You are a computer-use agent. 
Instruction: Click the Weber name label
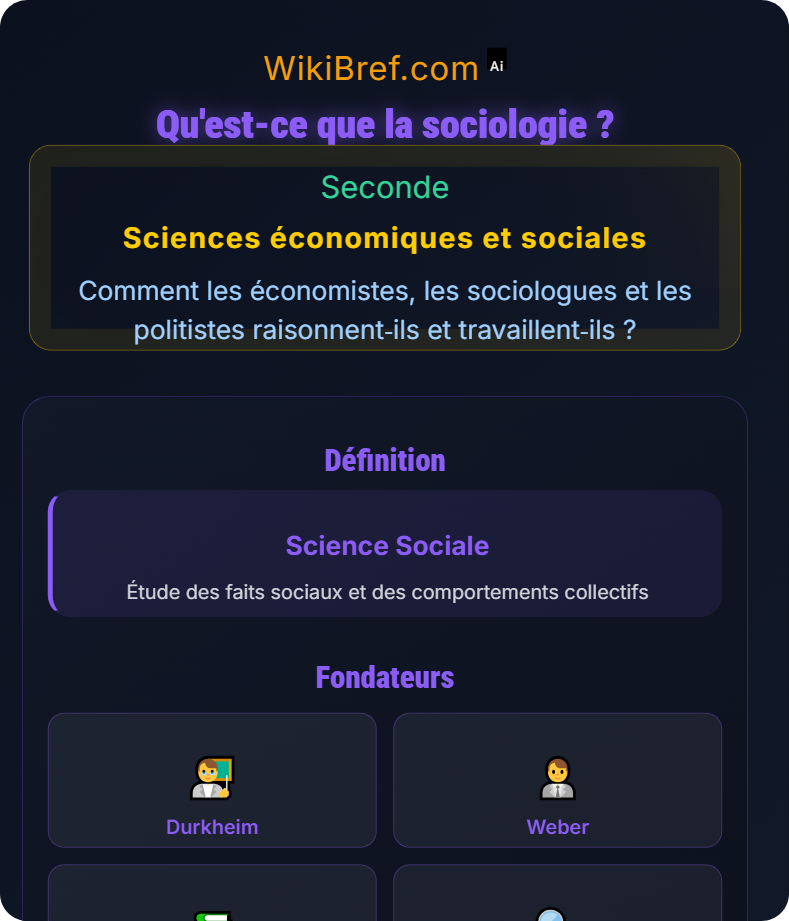click(x=557, y=827)
